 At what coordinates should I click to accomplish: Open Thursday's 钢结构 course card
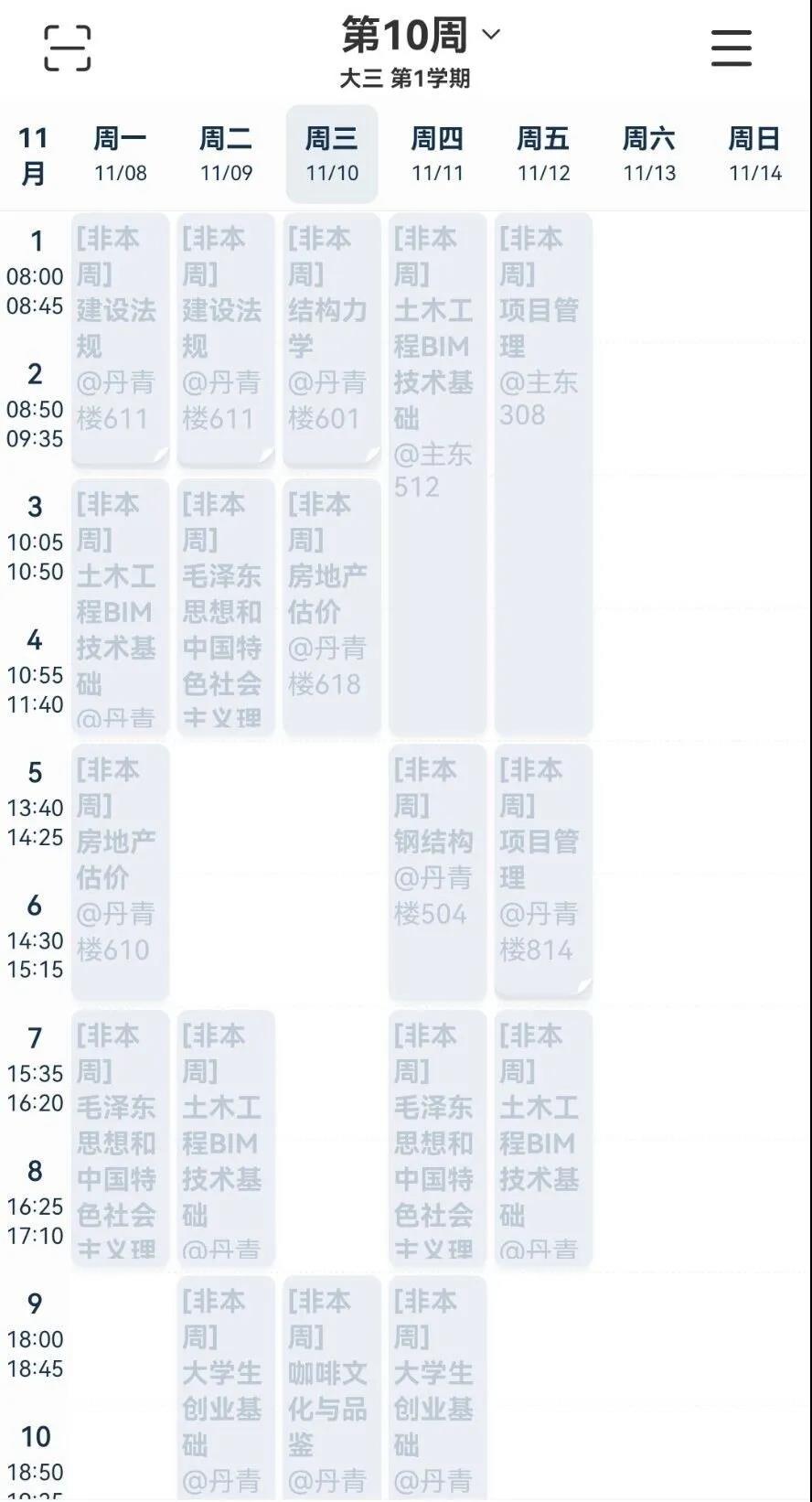tap(437, 872)
